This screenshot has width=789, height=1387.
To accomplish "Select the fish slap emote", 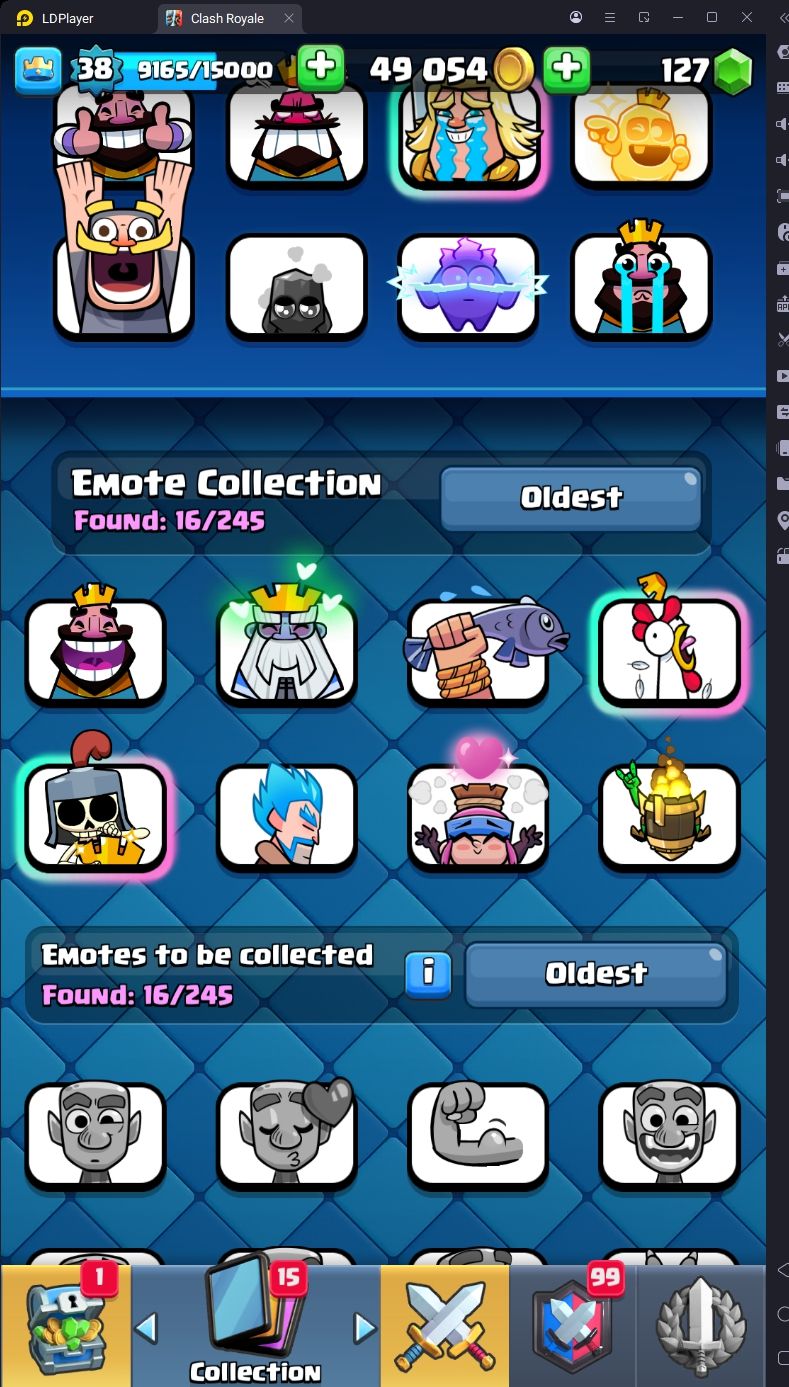I will pyautogui.click(x=479, y=650).
